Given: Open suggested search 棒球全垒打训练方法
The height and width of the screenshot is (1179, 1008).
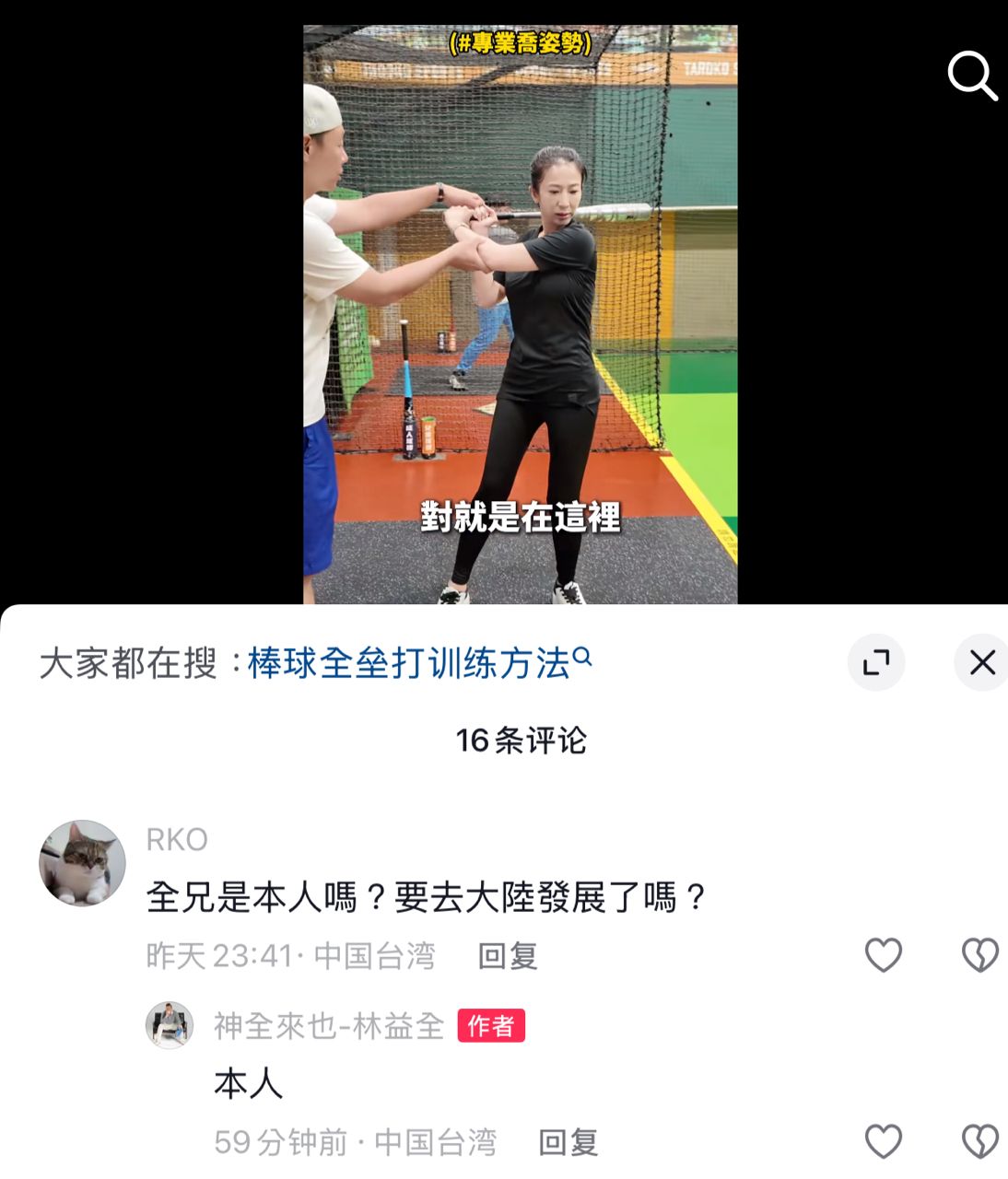Looking at the screenshot, I should pyautogui.click(x=418, y=663).
